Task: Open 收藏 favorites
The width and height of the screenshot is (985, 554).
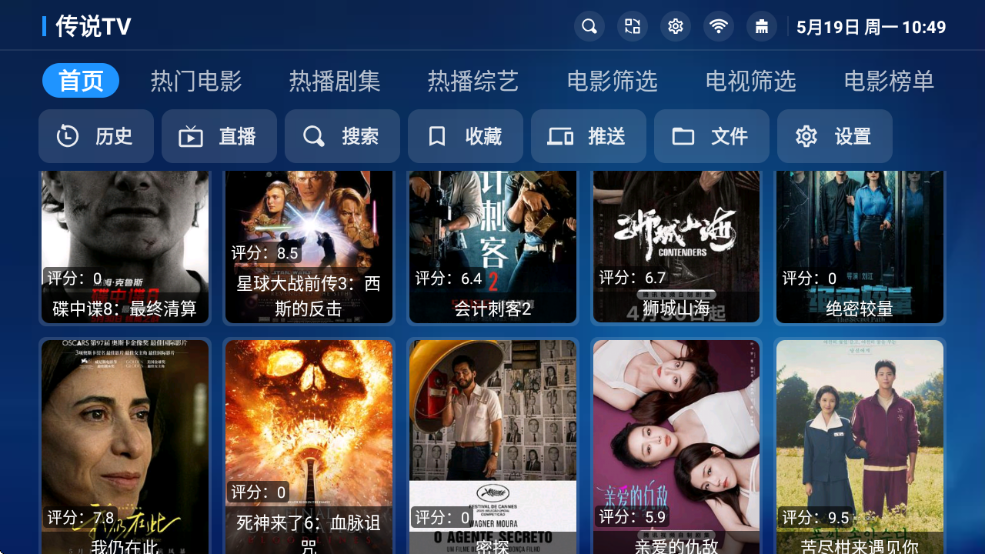Action: (x=465, y=137)
